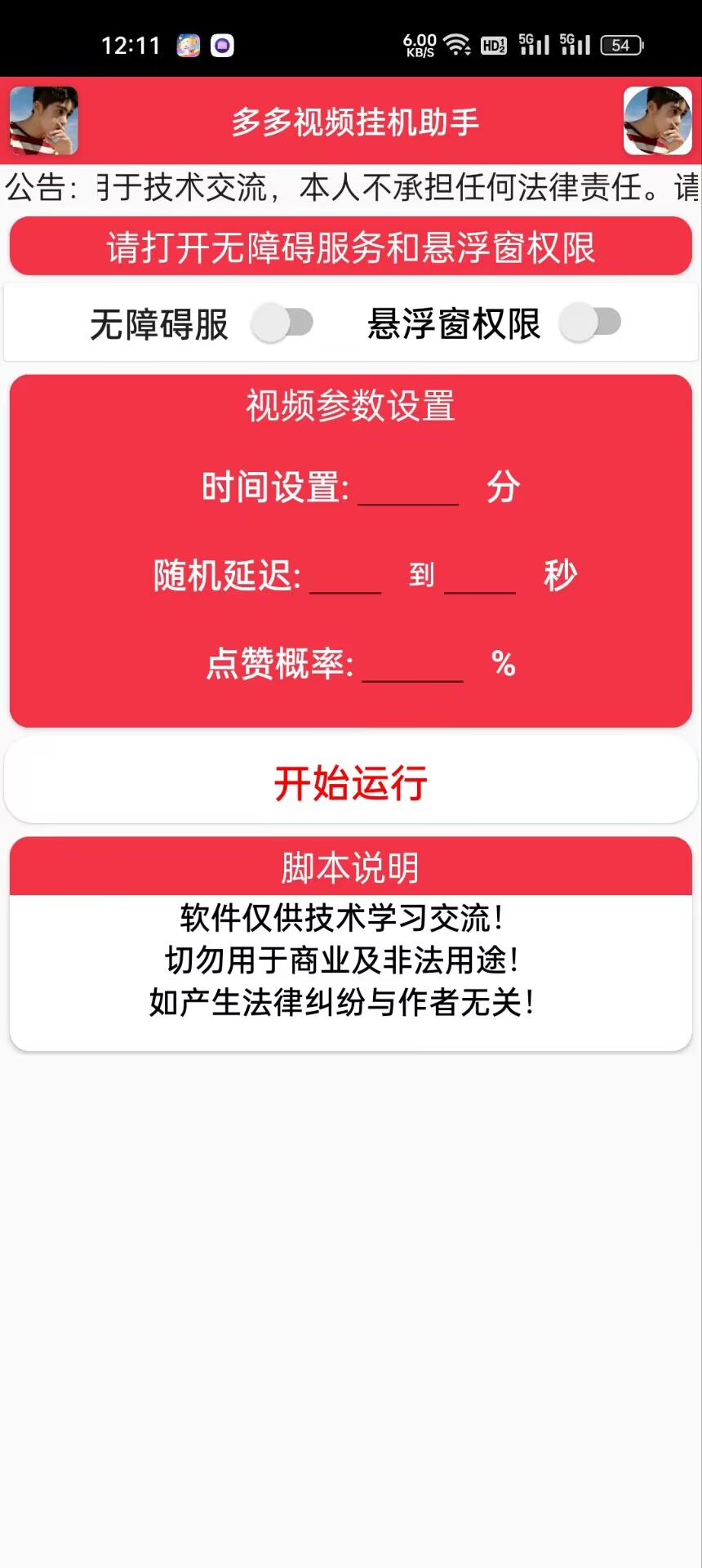702x1568 pixels.
Task: Click the scrolling 公告 announcement text
Action: (351, 188)
